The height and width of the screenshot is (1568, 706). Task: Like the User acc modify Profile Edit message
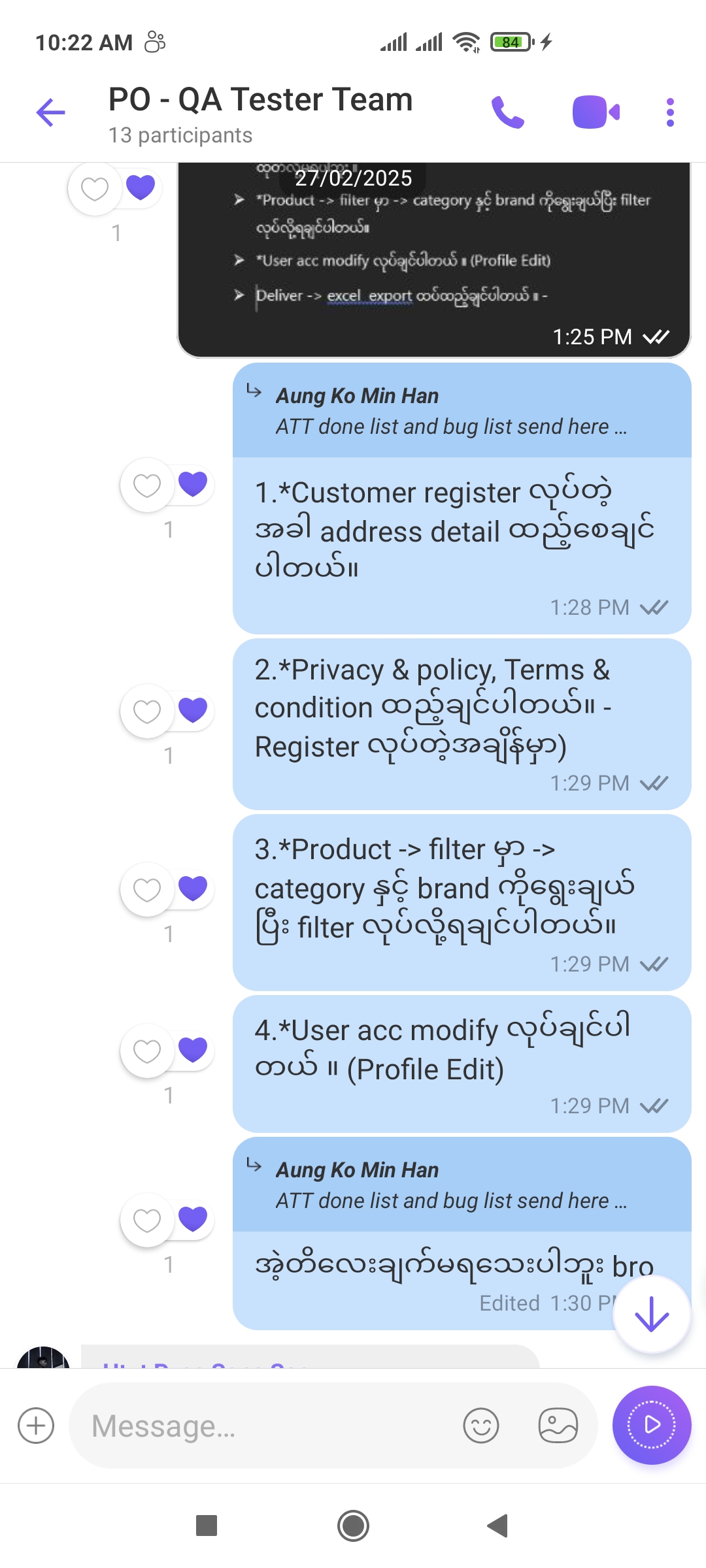tap(147, 1051)
